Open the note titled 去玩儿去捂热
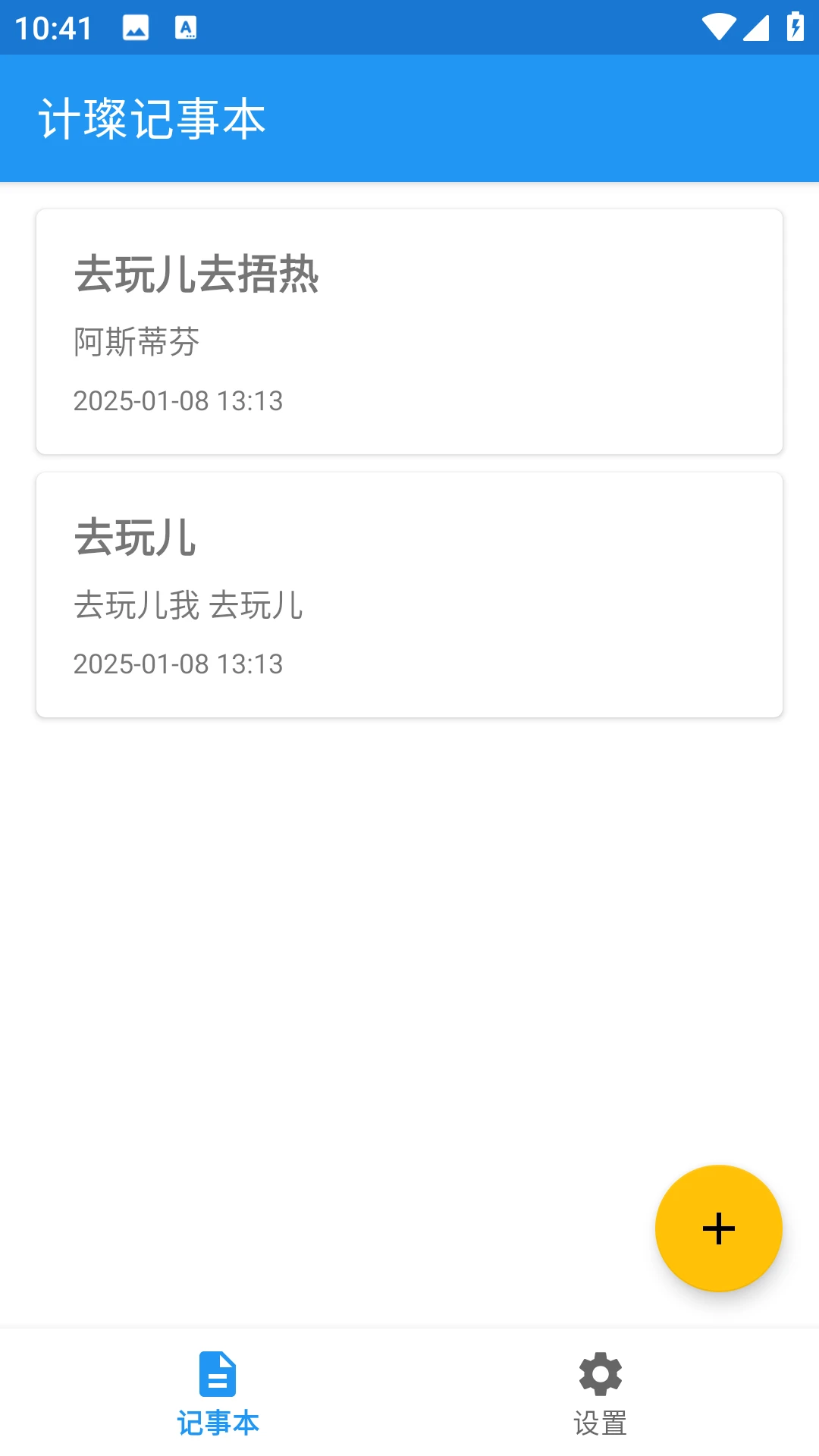This screenshot has height=1456, width=819. (x=197, y=275)
